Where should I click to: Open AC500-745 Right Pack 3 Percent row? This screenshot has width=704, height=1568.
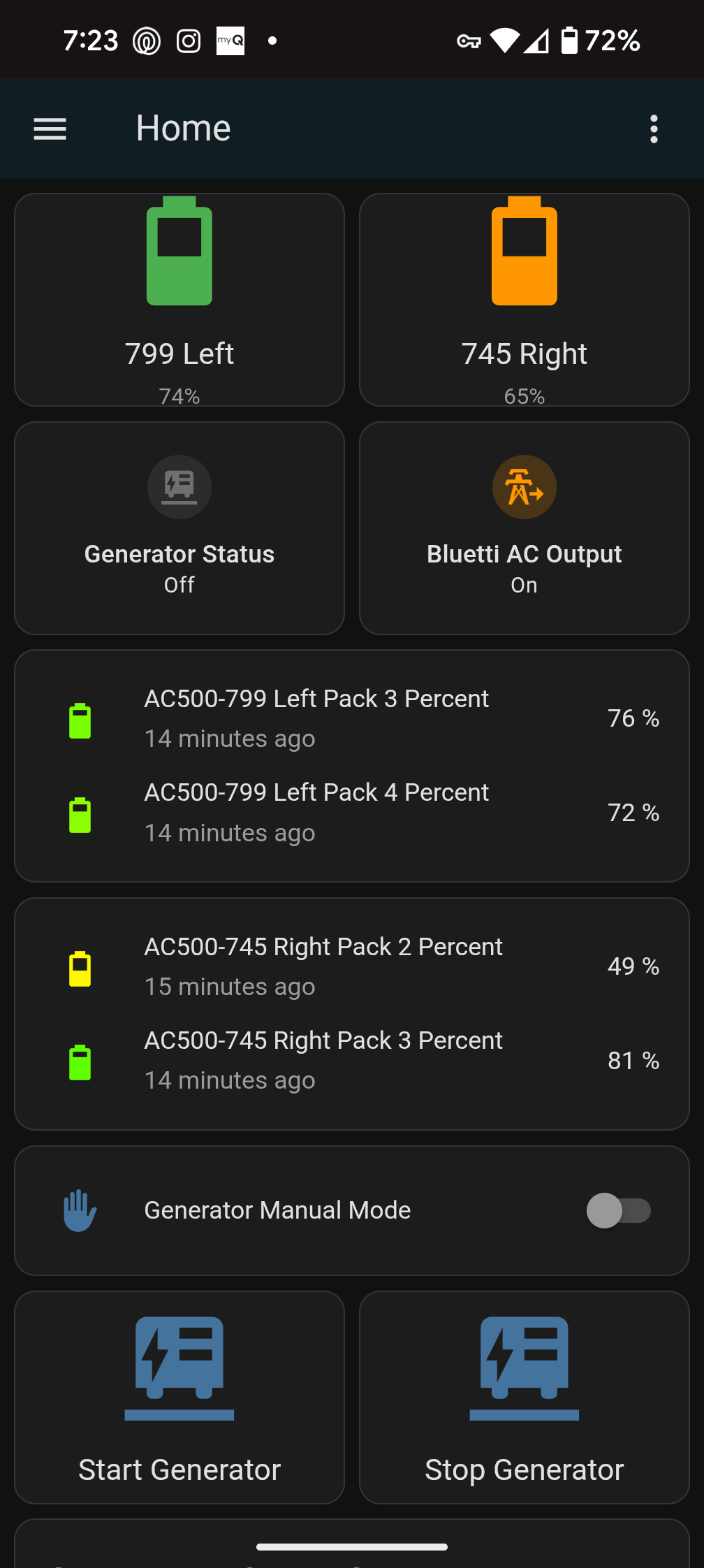click(x=352, y=1061)
